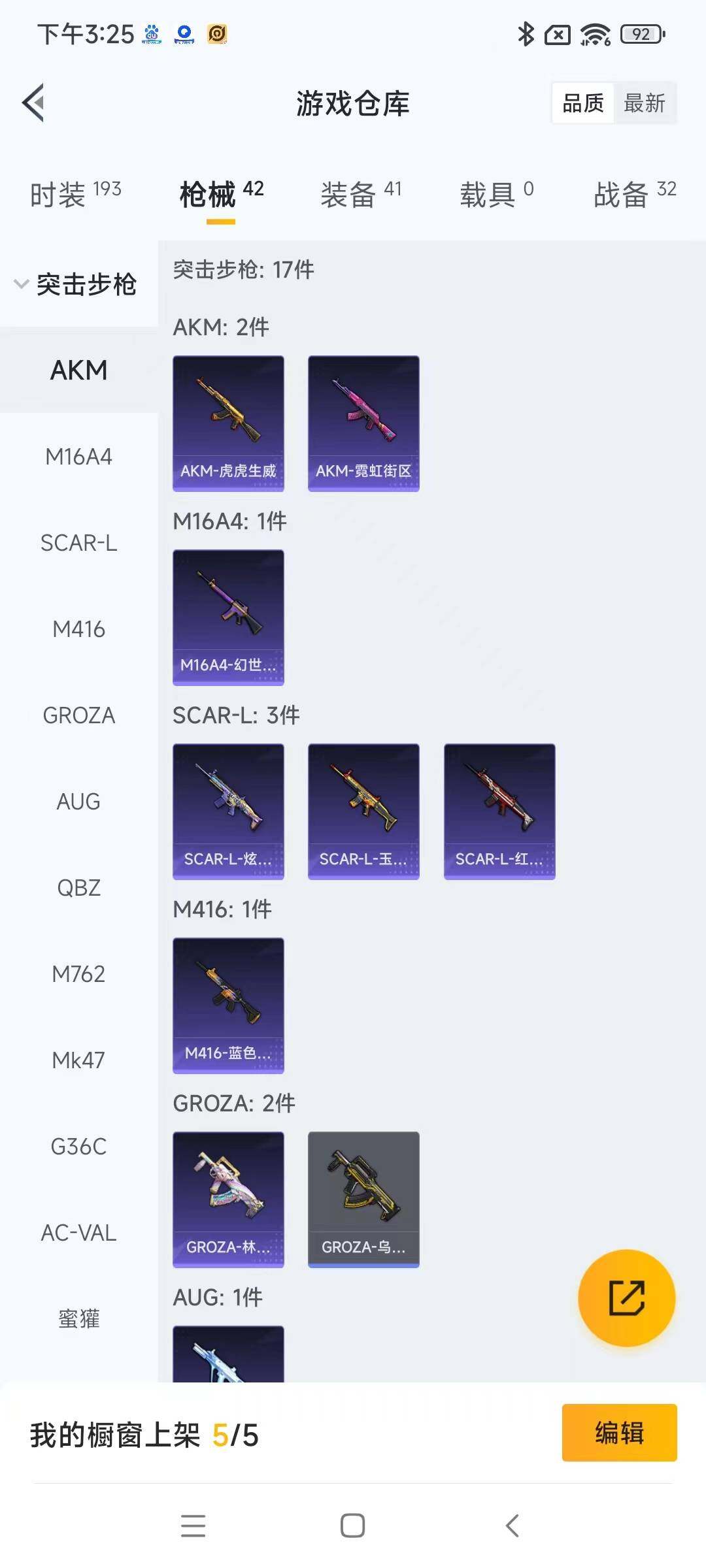Screen dimensions: 706x1568
Task: Switch to the 装备 tab
Action: tap(360, 194)
